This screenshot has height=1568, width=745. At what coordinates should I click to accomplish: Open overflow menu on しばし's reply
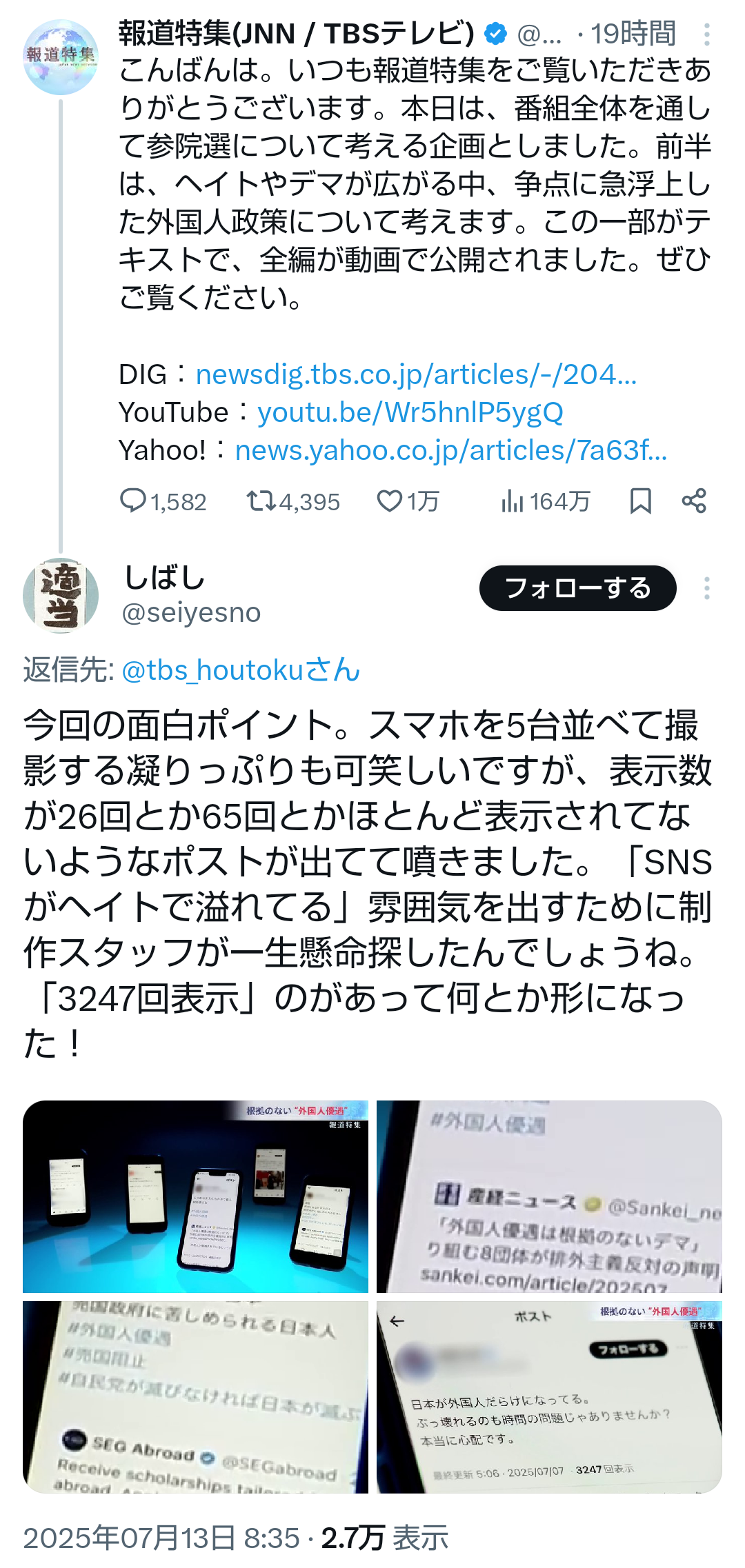(706, 588)
